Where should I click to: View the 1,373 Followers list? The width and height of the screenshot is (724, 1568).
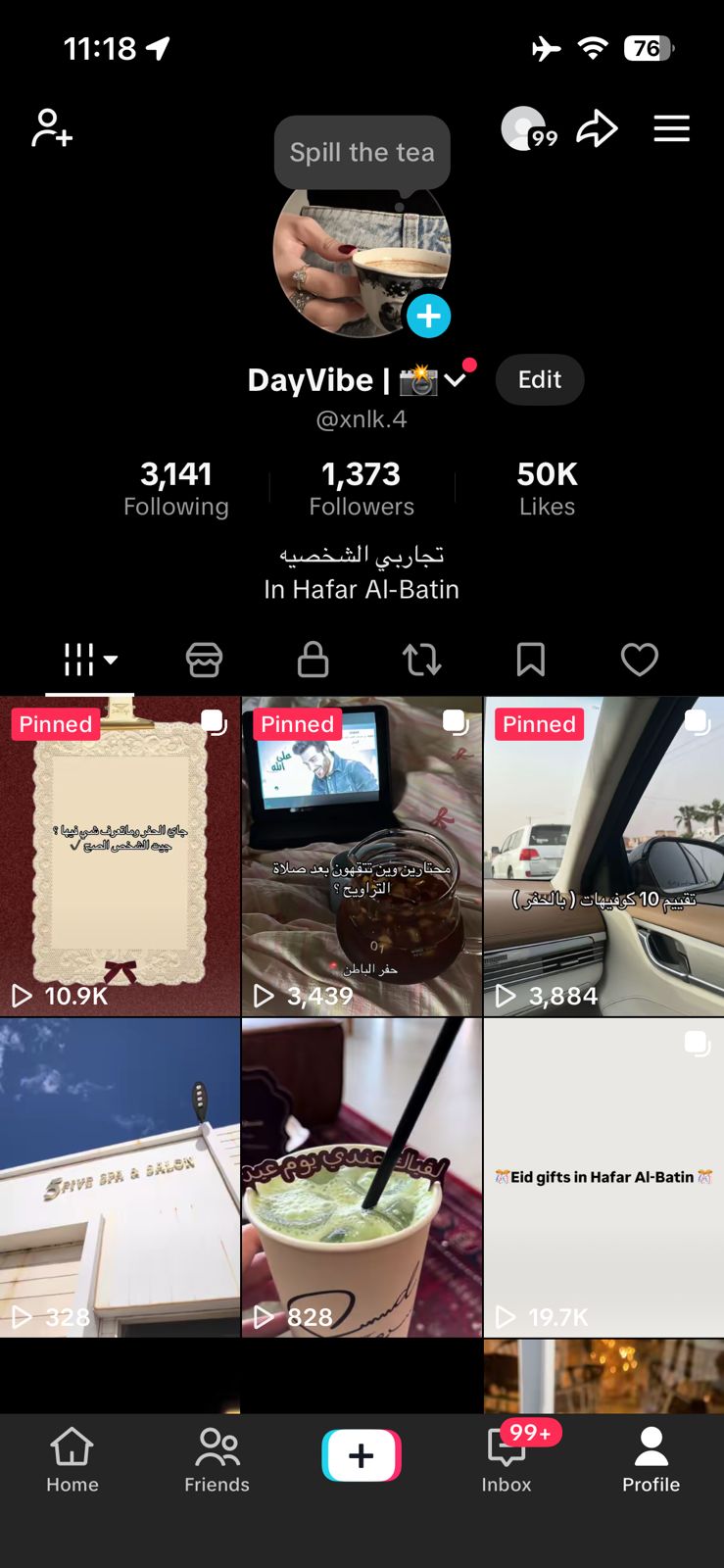click(362, 488)
